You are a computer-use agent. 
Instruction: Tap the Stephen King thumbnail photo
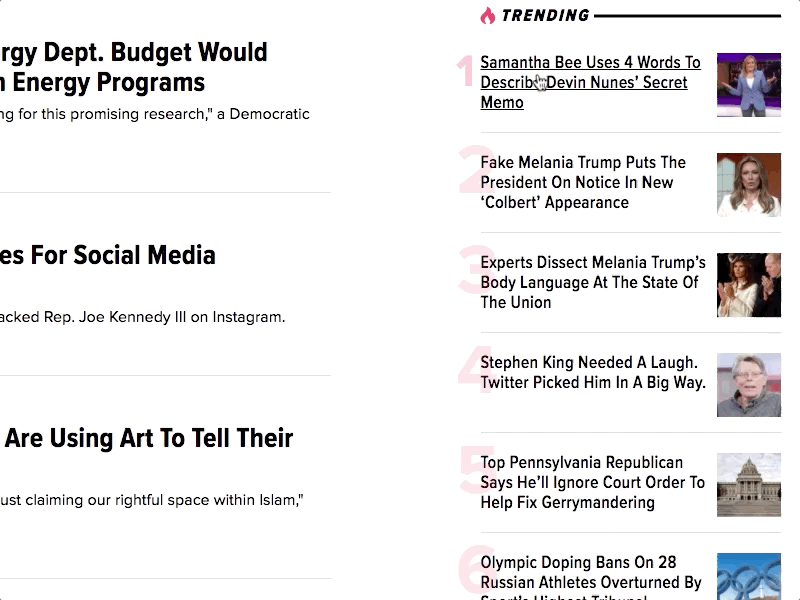(748, 385)
